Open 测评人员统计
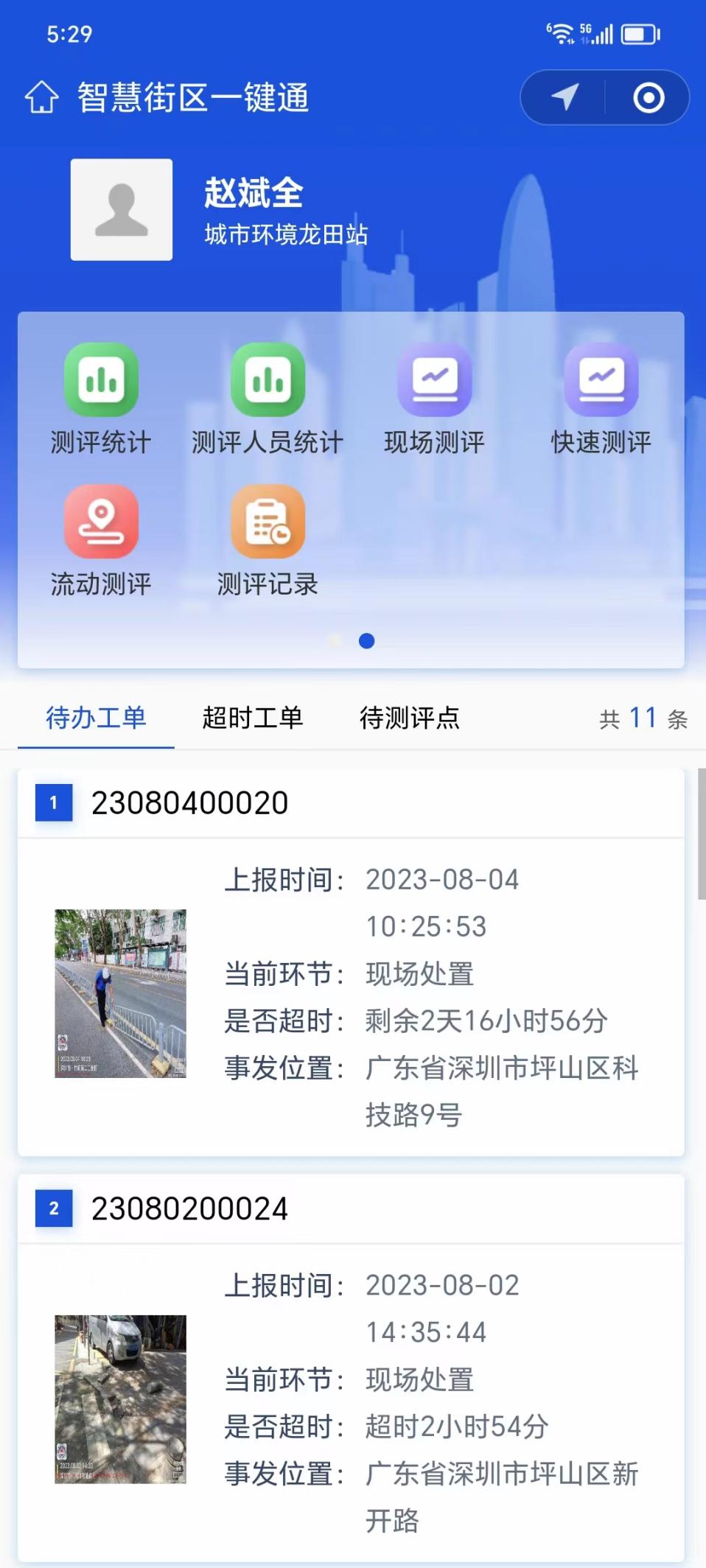Screen dimensions: 706x1568 [268, 399]
